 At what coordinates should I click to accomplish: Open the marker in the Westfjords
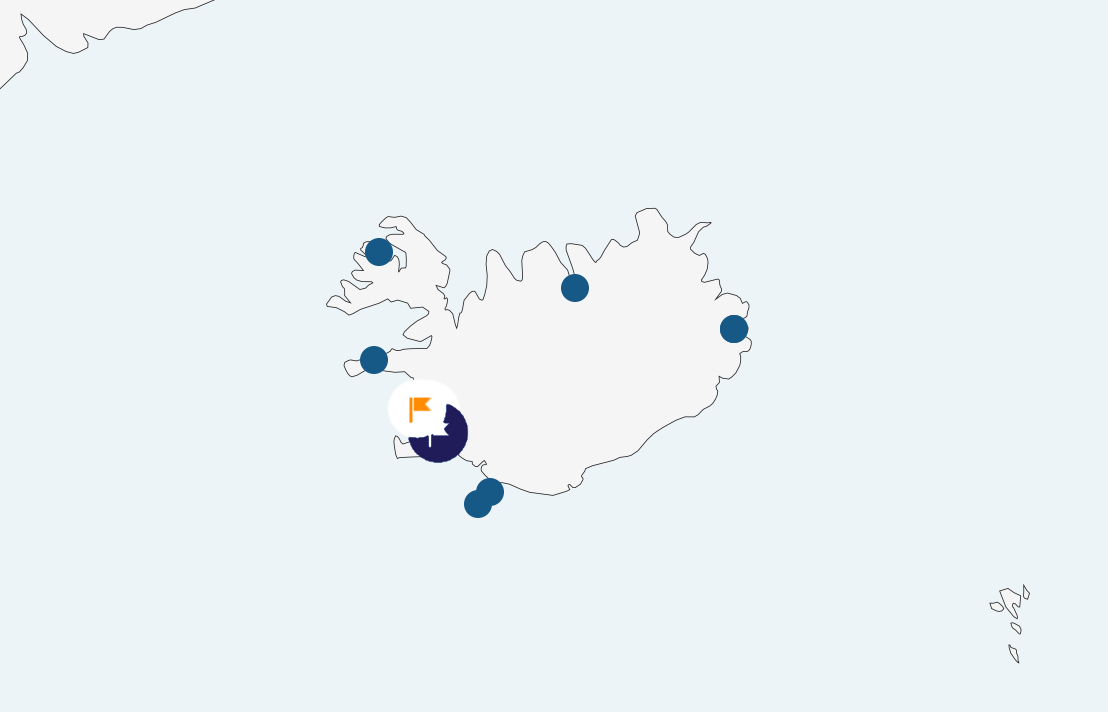(379, 251)
